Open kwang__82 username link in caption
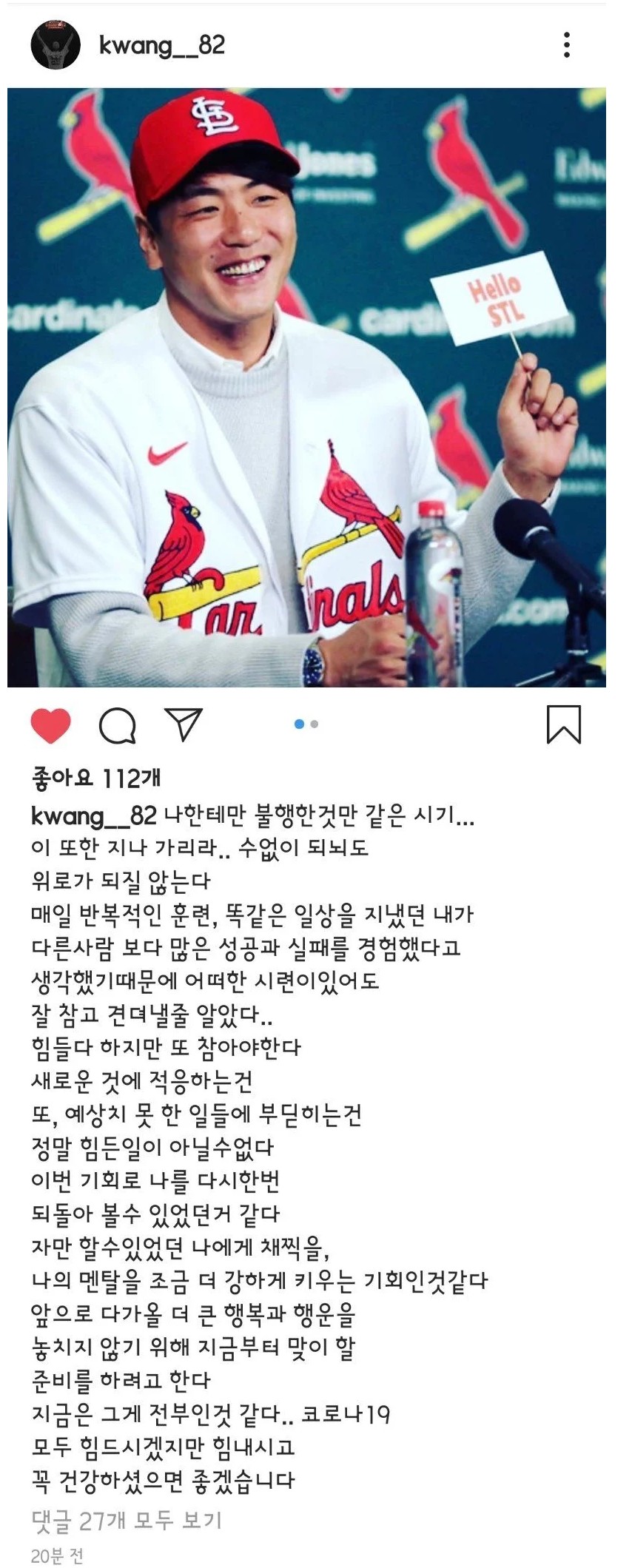Screen dimensions: 632x1568 pos(93,815)
